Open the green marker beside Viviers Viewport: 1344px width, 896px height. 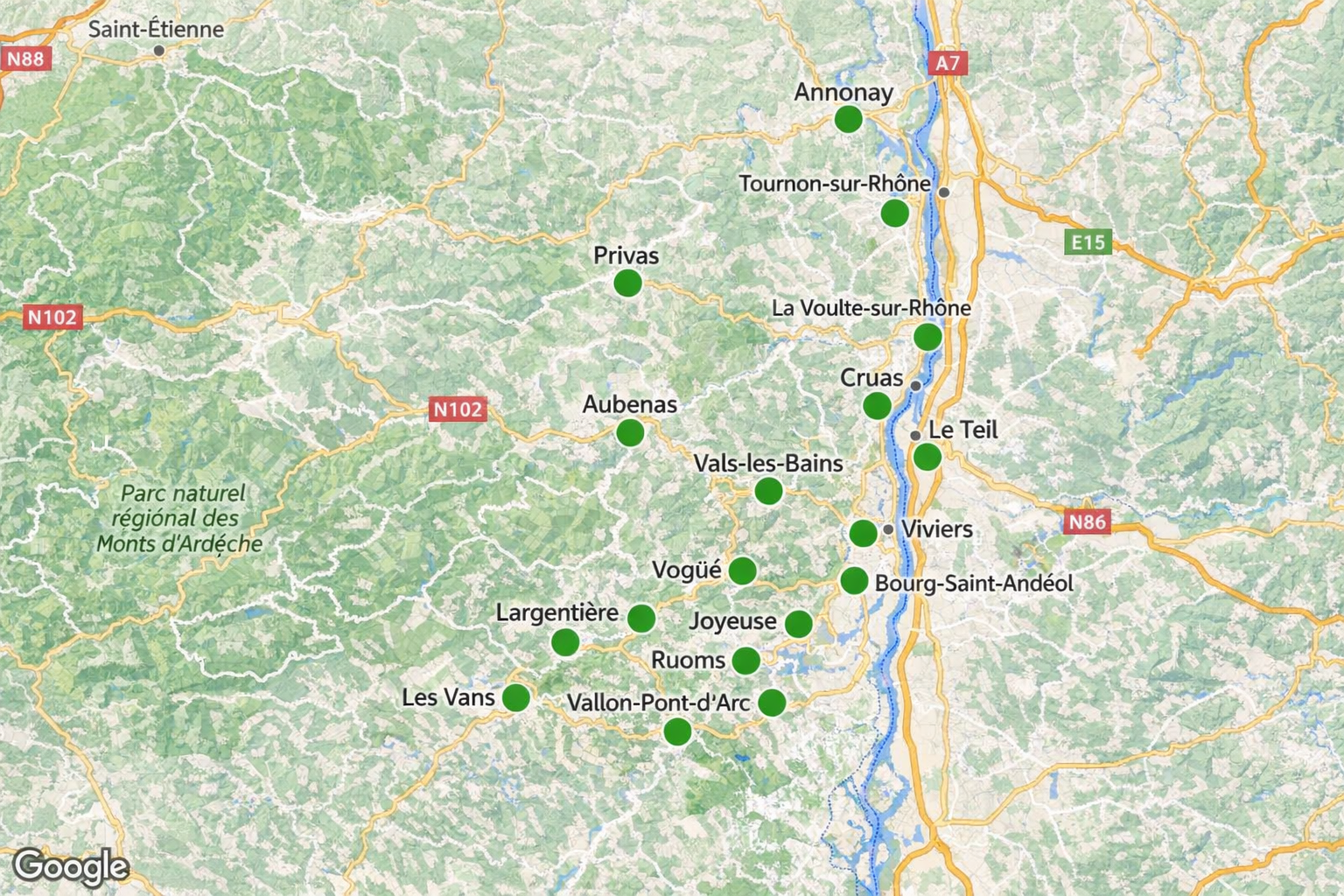(863, 533)
